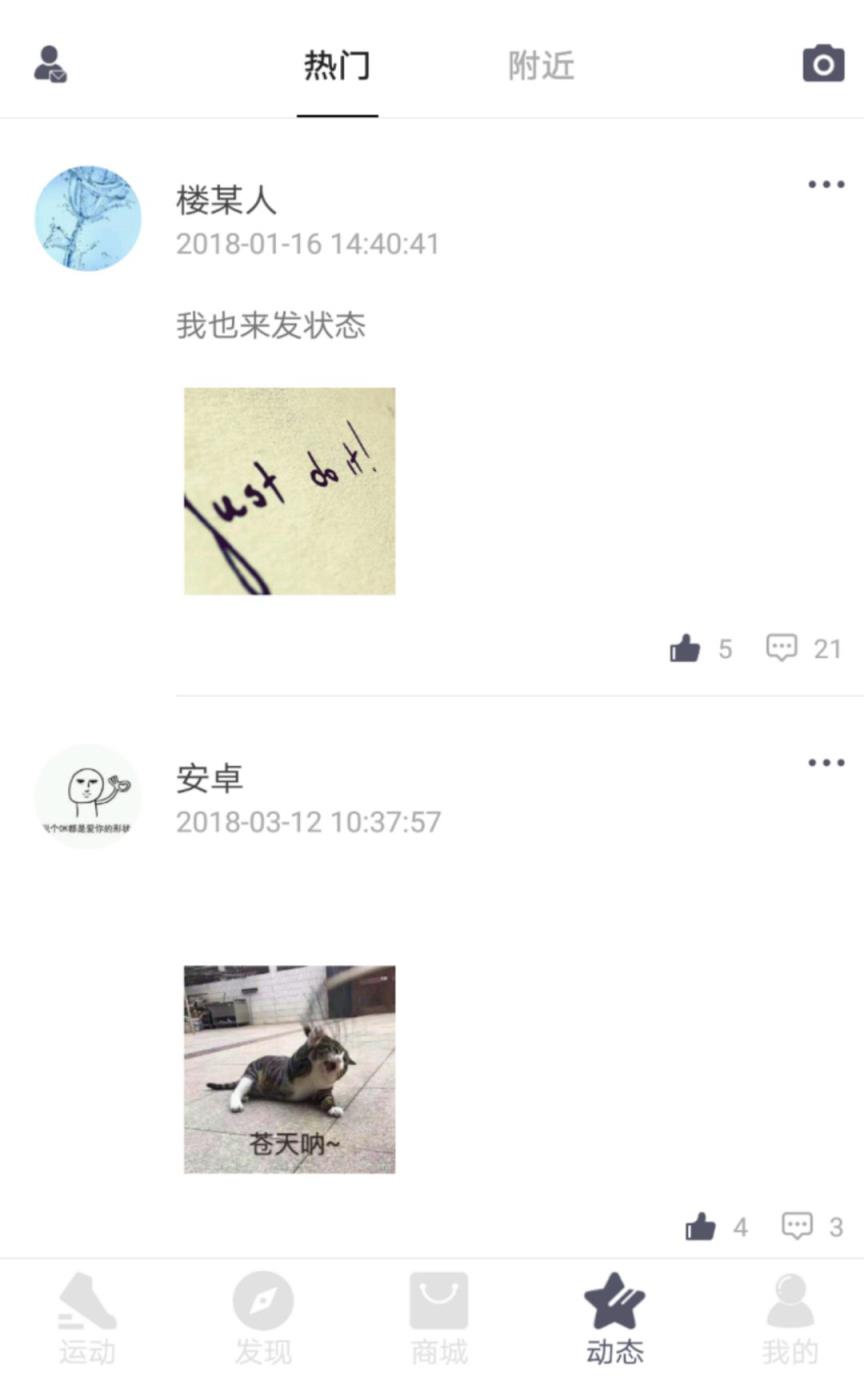Open the camera to post a photo

tap(822, 62)
